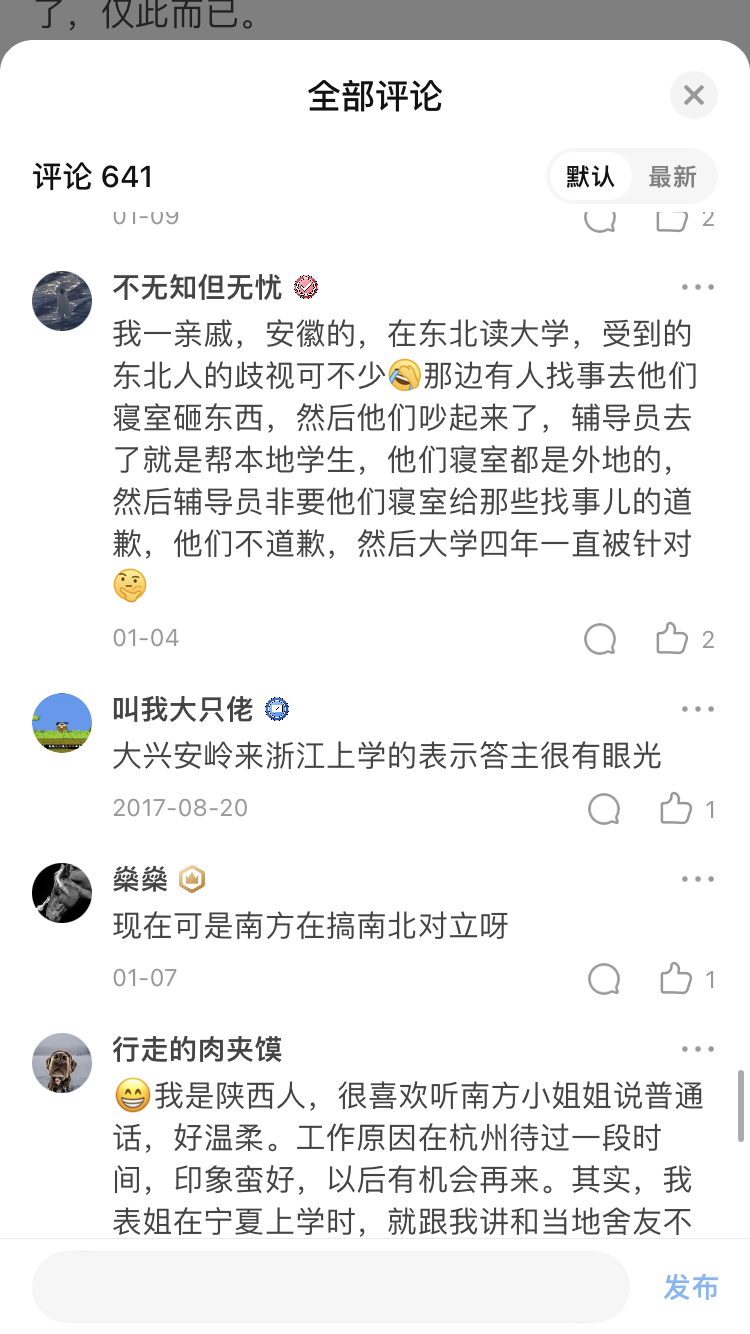Reply to 燊燊's comment
The image size is (750, 1334).
click(x=604, y=979)
